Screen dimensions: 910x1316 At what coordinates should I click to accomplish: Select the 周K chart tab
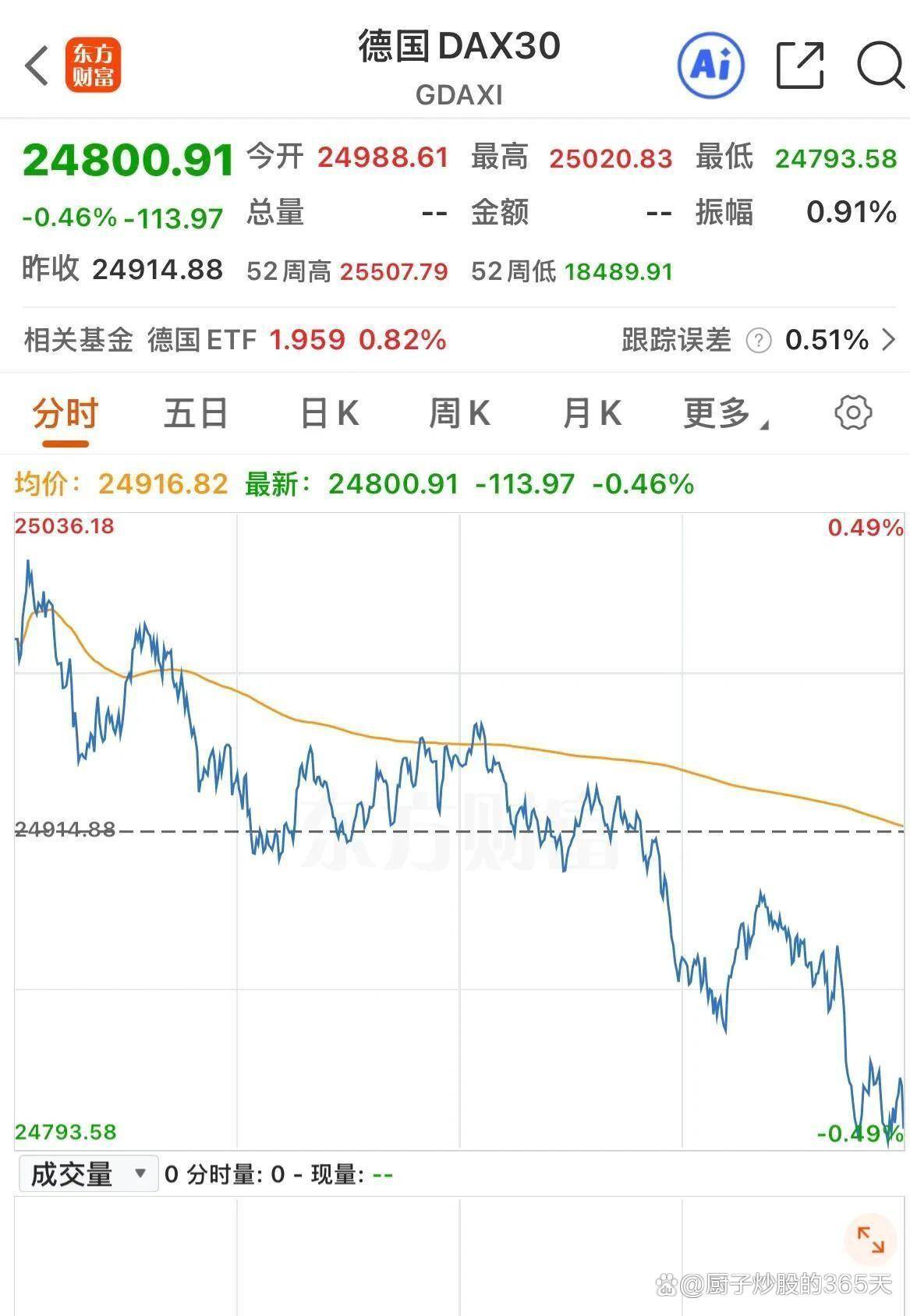[459, 413]
